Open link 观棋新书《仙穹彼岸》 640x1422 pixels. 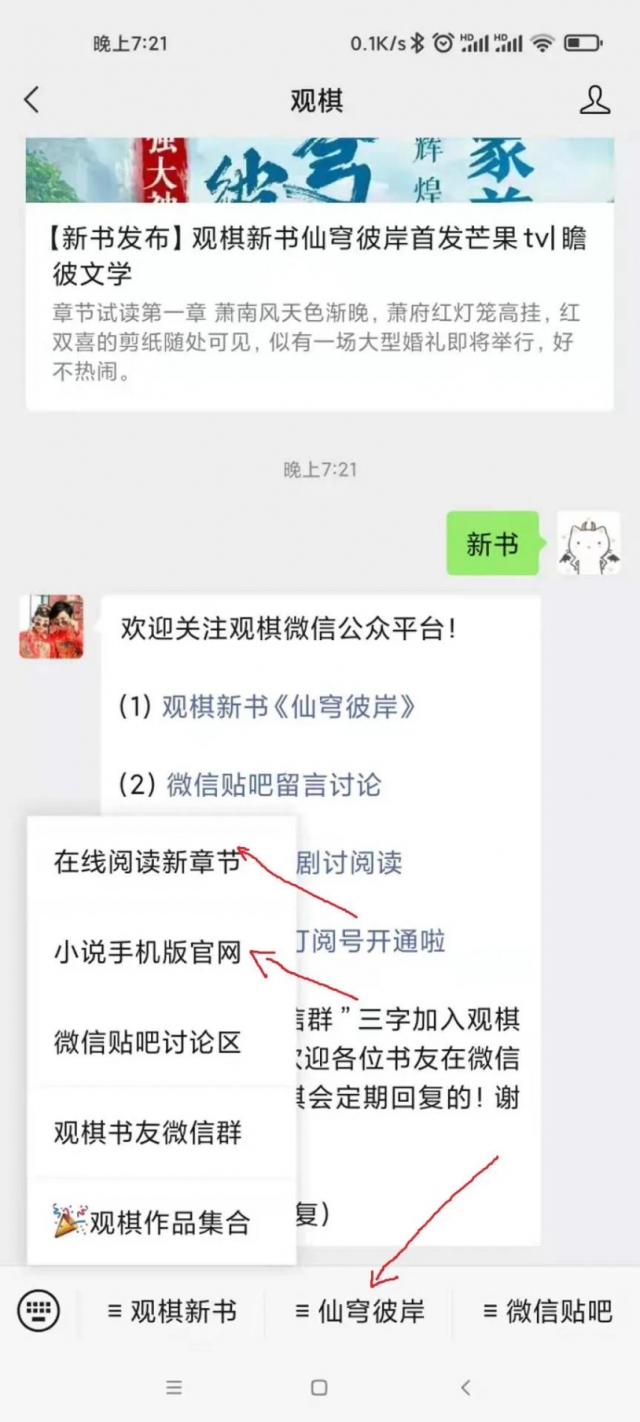pos(288,707)
